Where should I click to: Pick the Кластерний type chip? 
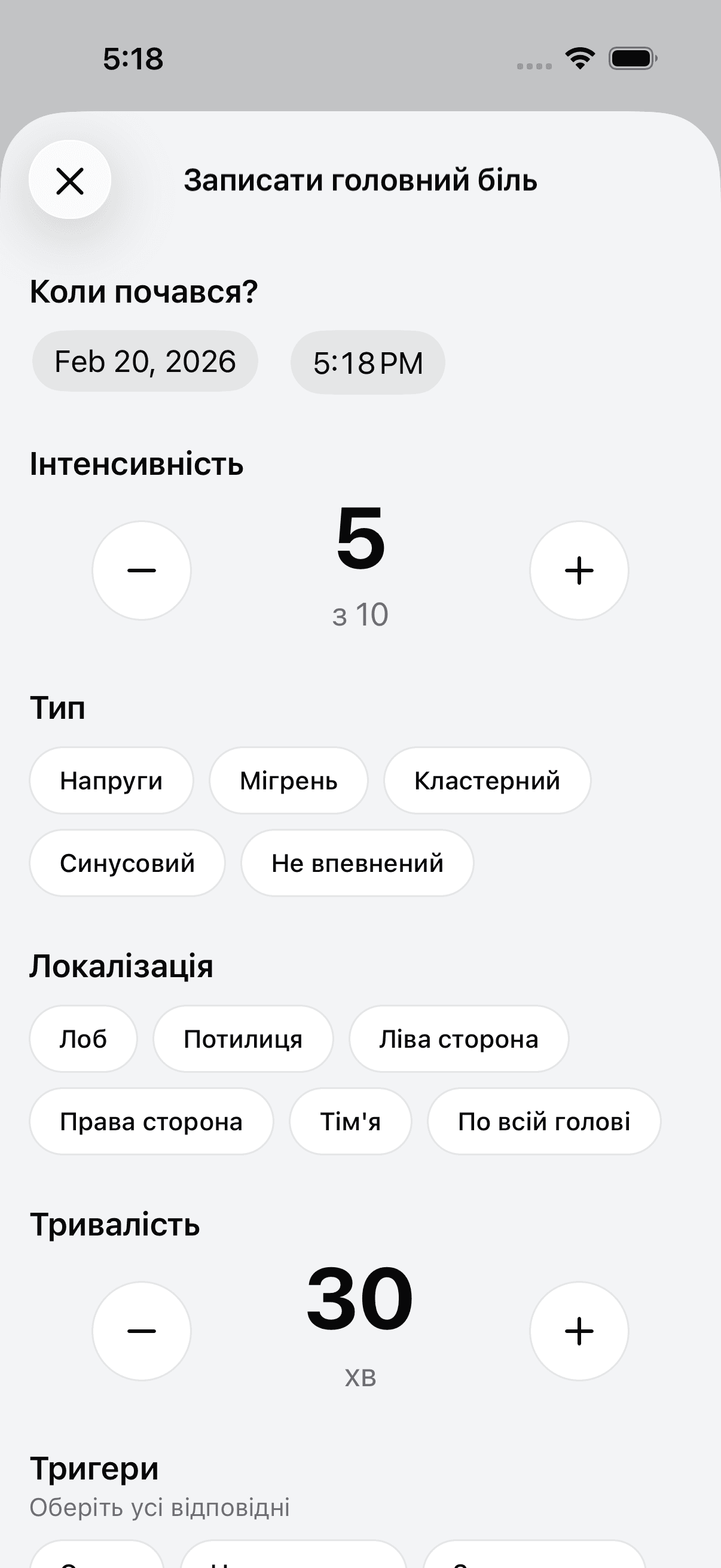[487, 780]
